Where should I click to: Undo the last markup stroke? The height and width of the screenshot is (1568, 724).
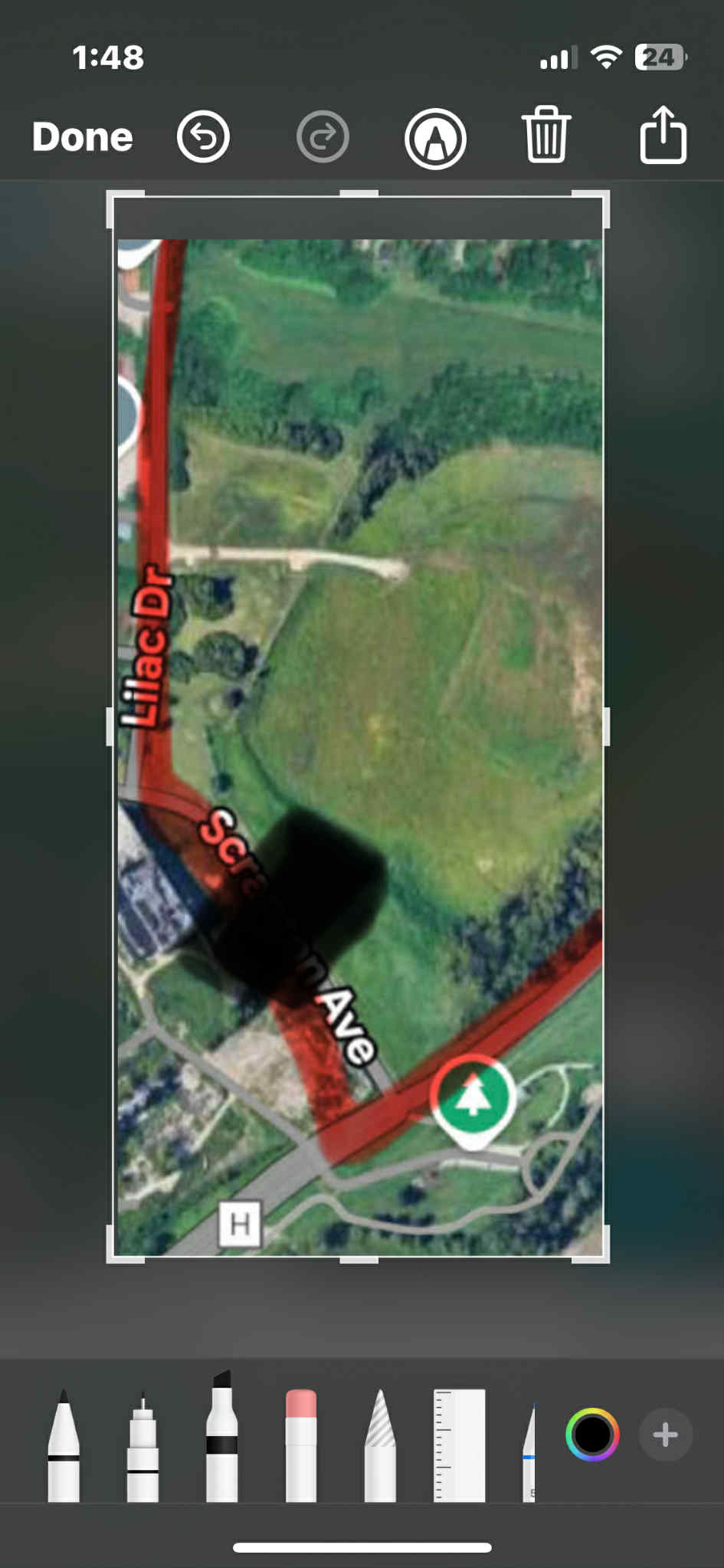click(203, 137)
